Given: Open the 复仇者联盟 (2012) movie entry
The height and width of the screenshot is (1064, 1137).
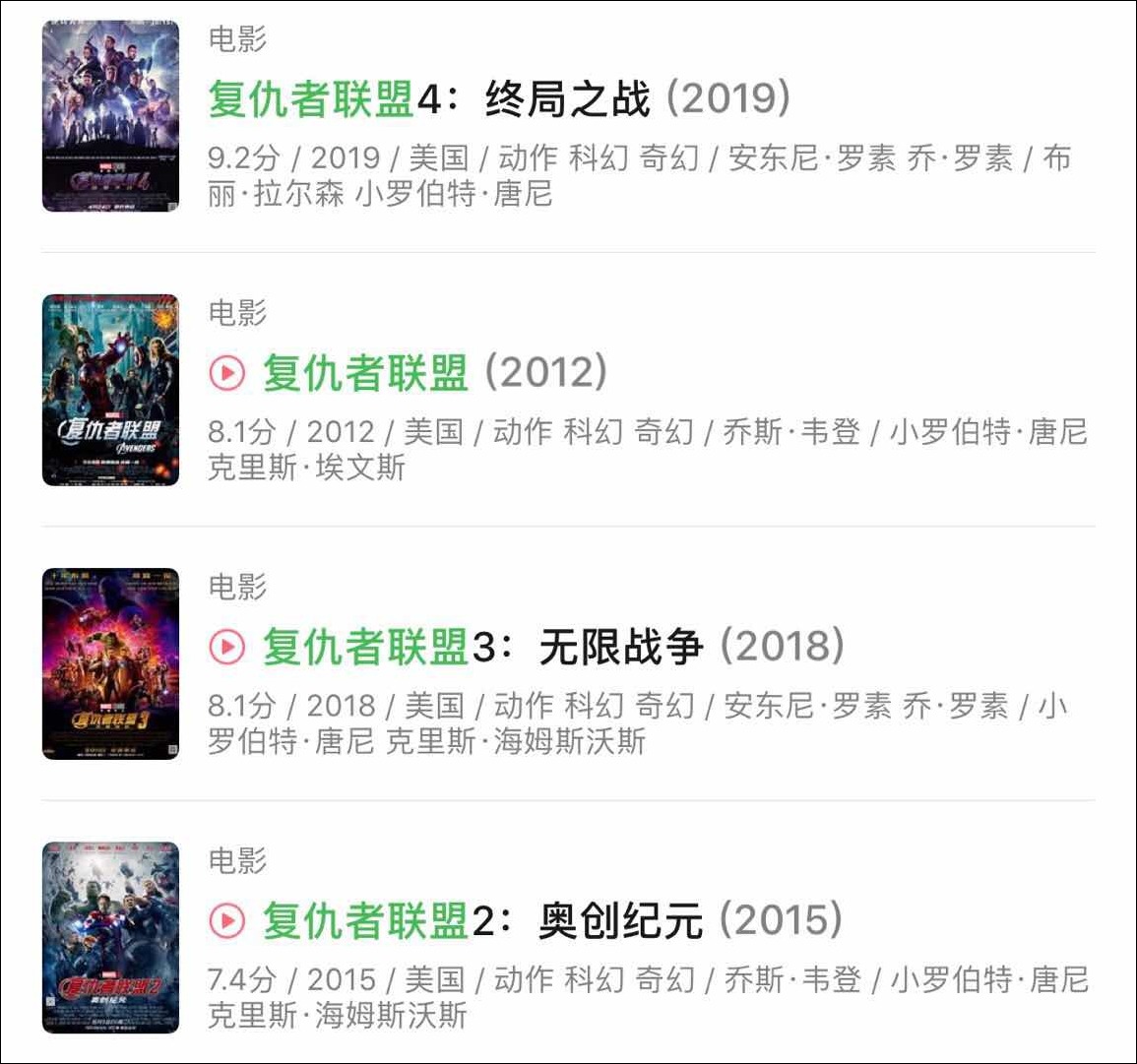Looking at the screenshot, I should (x=434, y=373).
